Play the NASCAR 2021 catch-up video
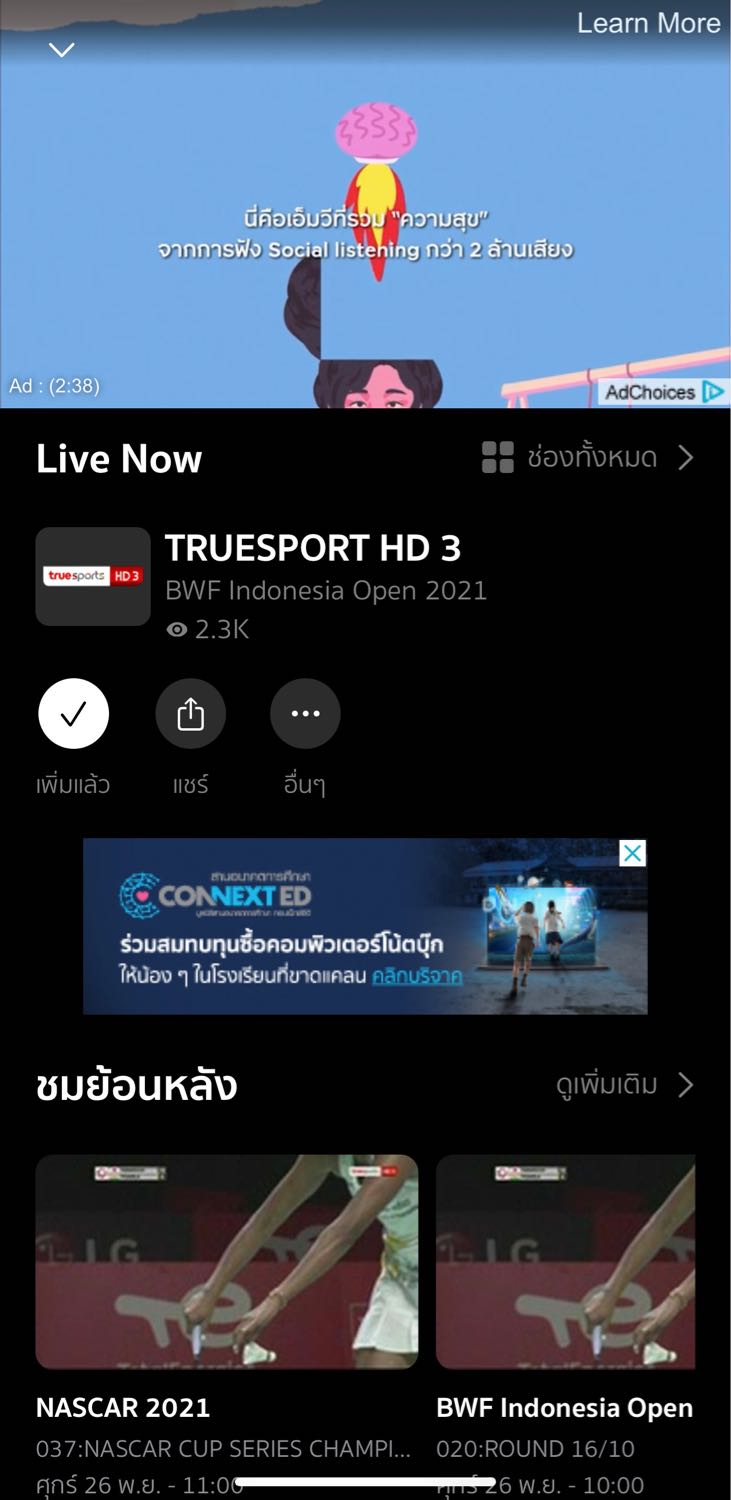This screenshot has width=731, height=1500. coord(227,1261)
